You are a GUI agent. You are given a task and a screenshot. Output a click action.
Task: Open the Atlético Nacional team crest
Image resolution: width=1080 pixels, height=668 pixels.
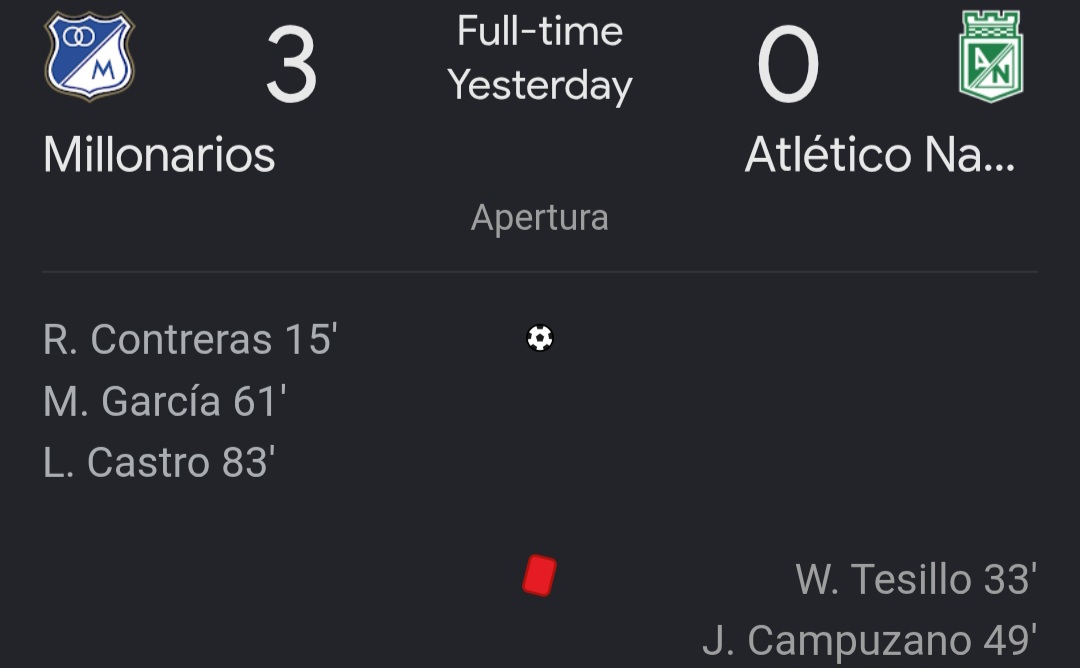pyautogui.click(x=990, y=56)
